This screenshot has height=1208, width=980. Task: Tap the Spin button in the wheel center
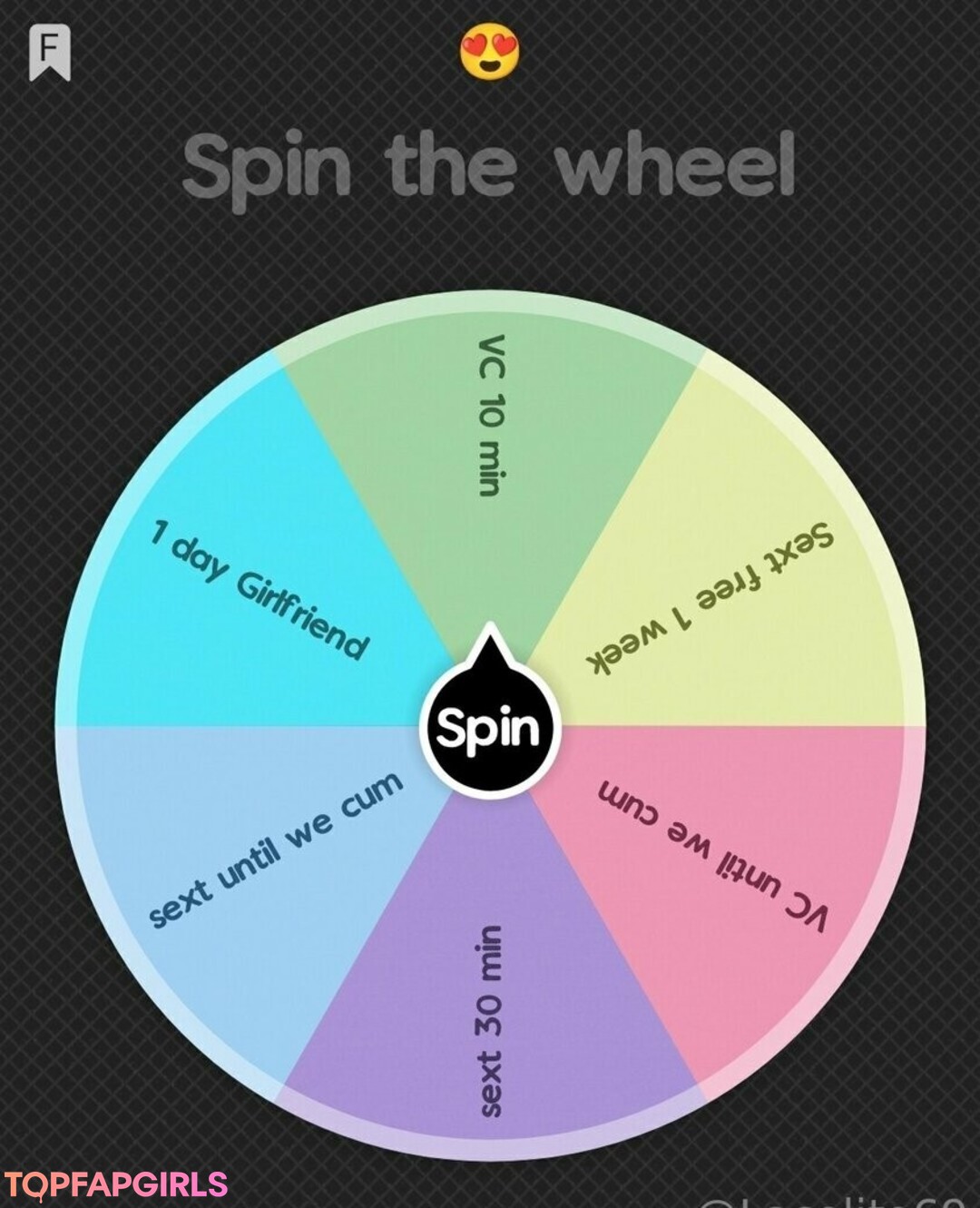click(x=489, y=728)
